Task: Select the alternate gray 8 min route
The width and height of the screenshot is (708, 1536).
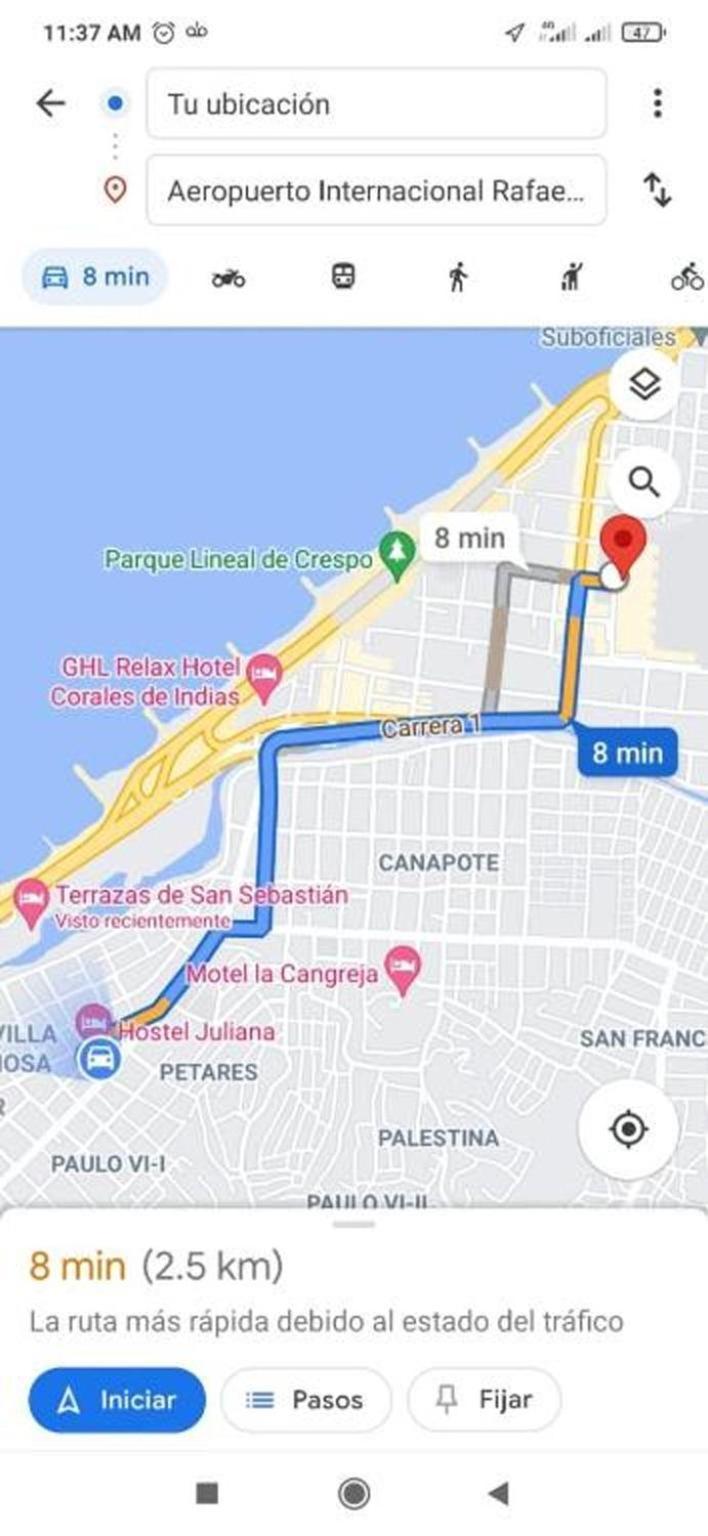Action: click(469, 539)
